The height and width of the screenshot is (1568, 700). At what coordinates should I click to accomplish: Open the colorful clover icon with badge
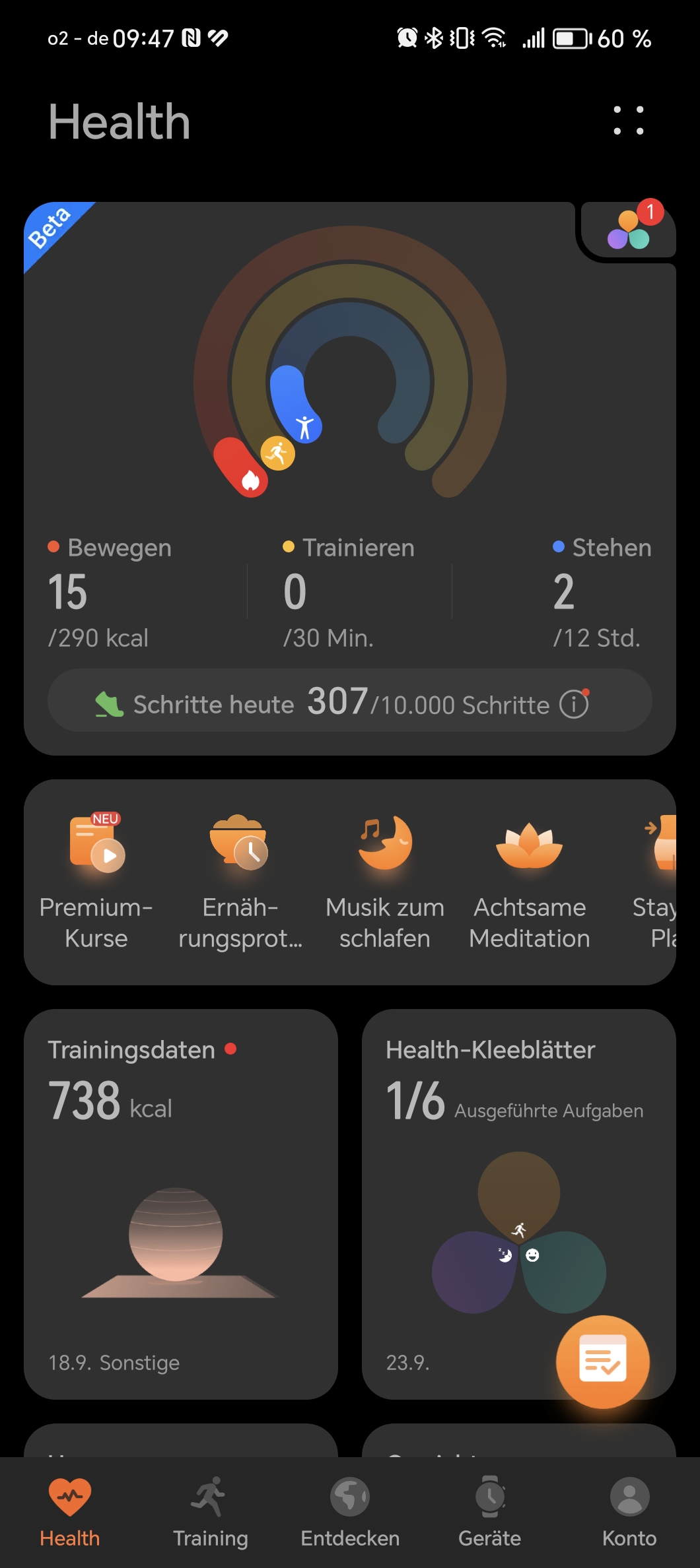tap(630, 228)
